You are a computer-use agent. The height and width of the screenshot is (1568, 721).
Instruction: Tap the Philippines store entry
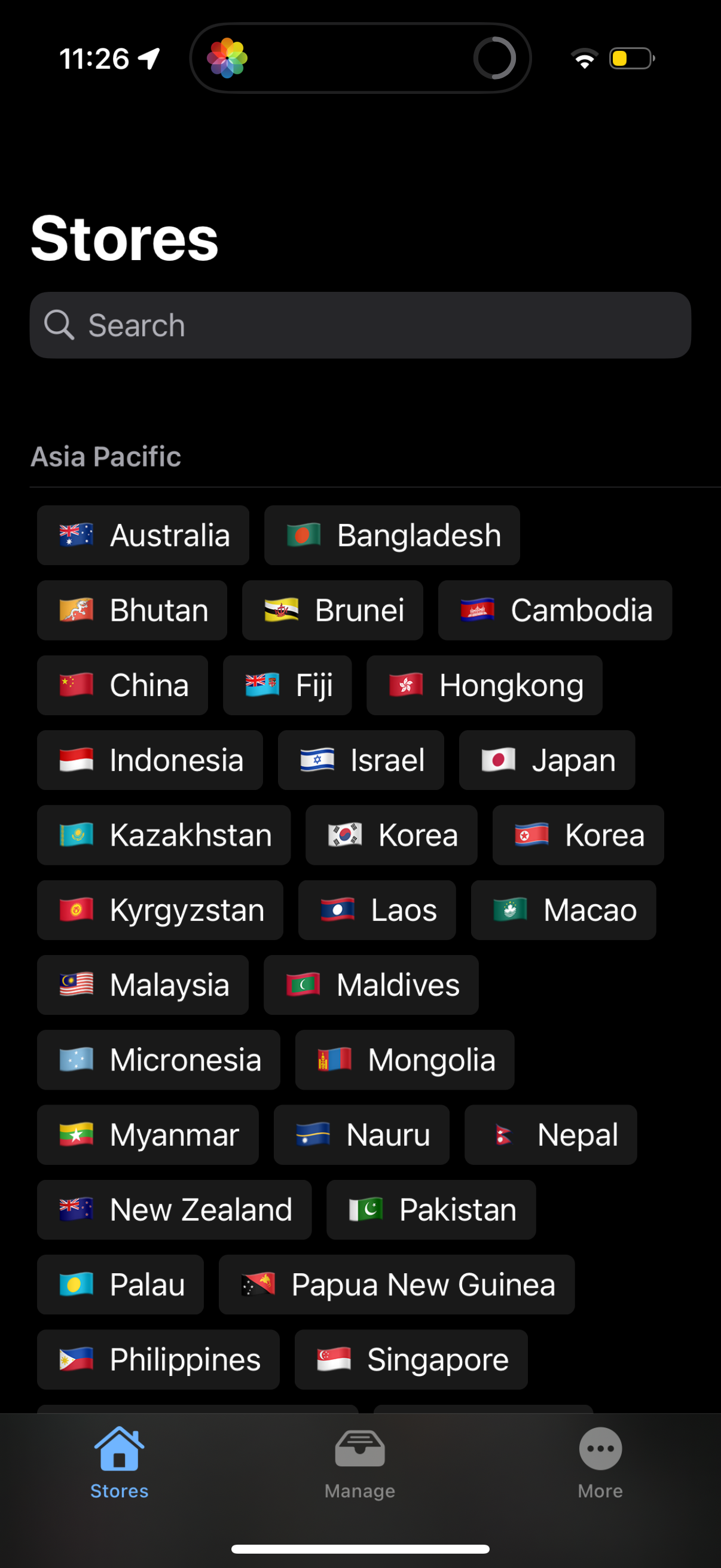pos(158,1359)
